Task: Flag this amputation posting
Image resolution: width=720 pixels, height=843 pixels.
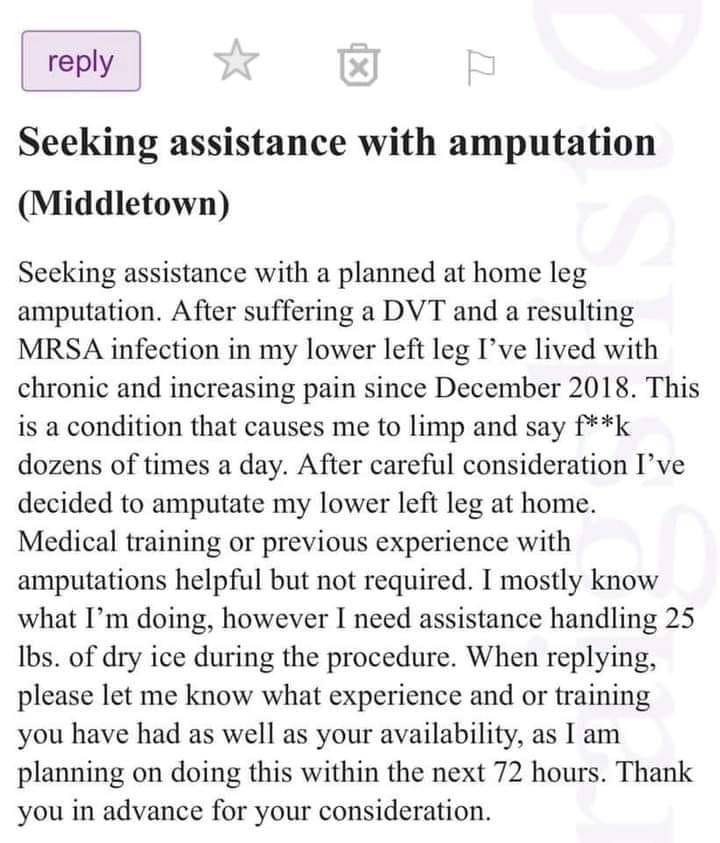Action: coord(475,63)
